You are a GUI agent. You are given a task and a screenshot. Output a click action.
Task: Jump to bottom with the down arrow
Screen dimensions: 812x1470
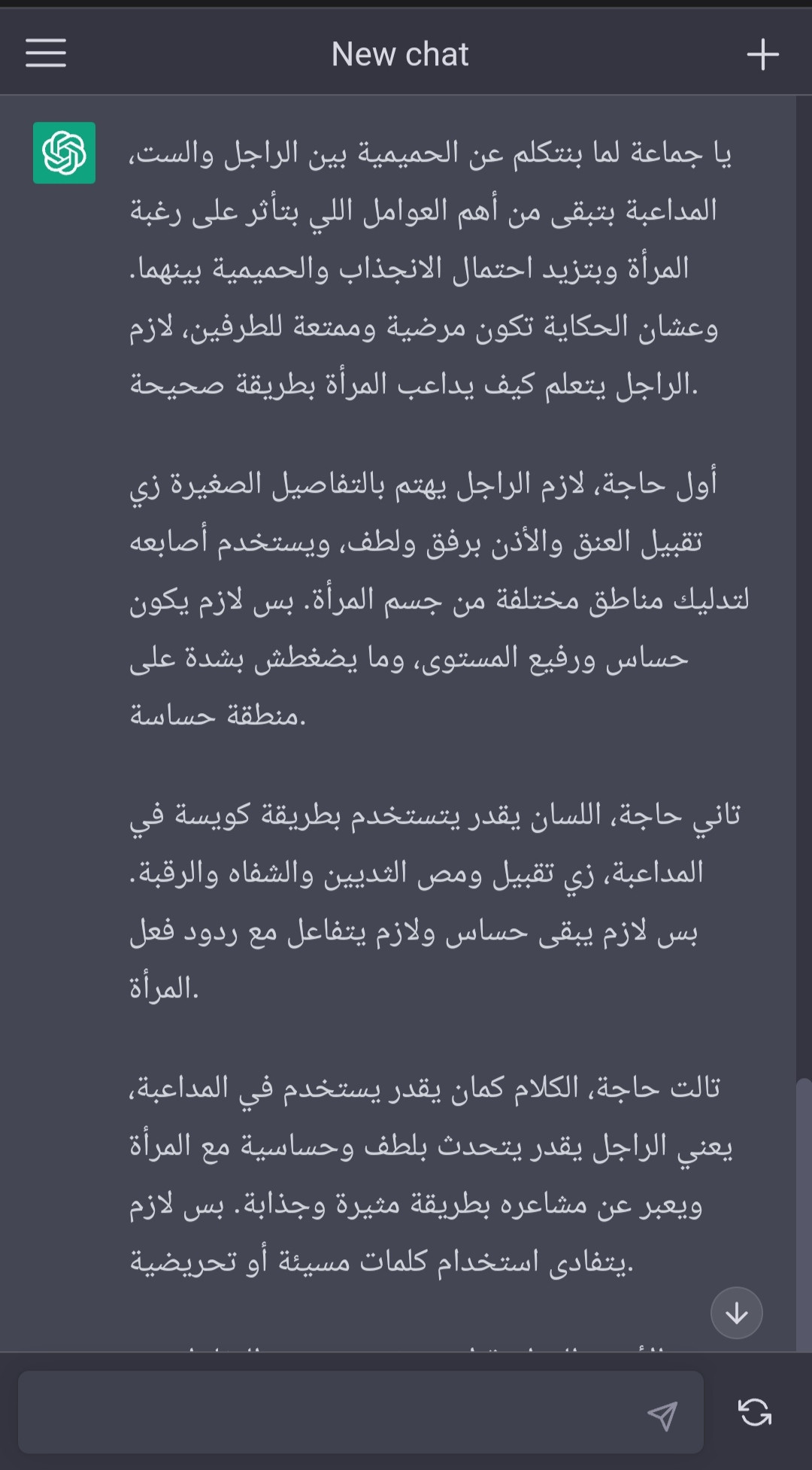click(737, 1314)
